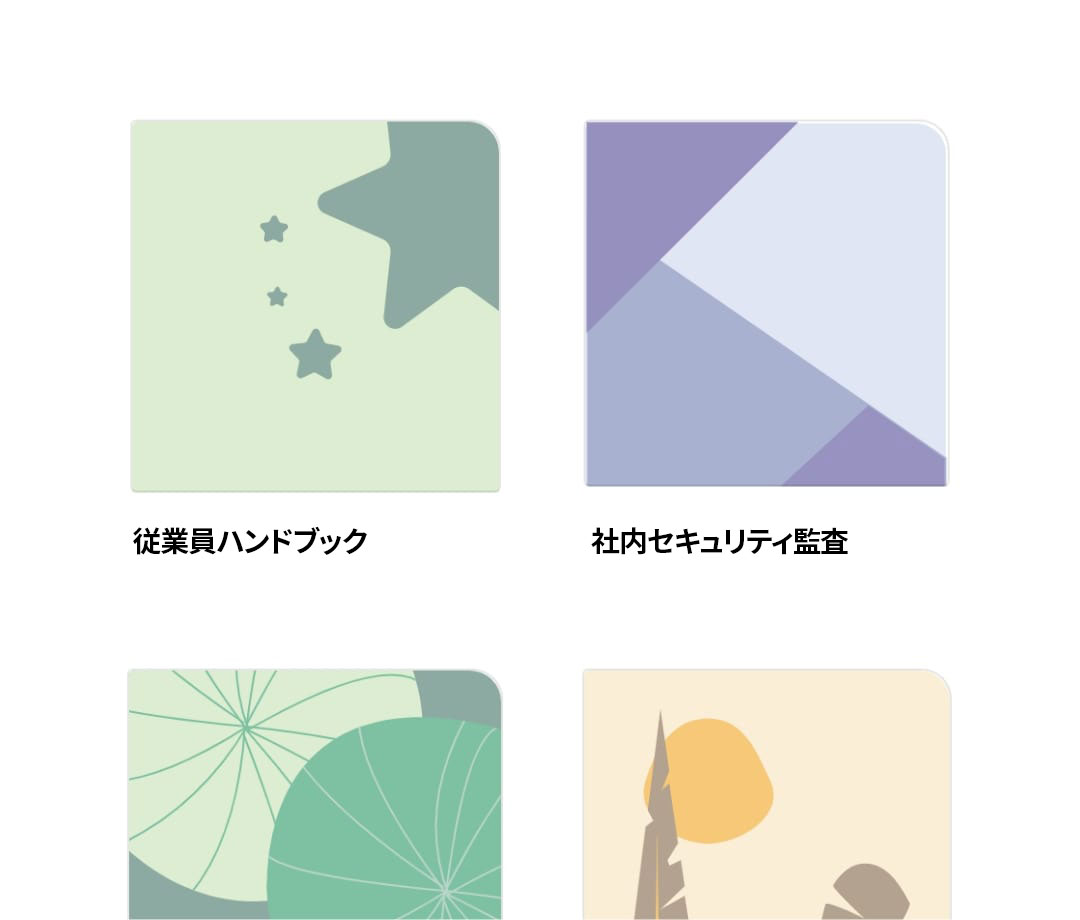Image resolution: width=1080 pixels, height=920 pixels.
Task: Open the green leaf pattern card
Action: tap(315, 794)
